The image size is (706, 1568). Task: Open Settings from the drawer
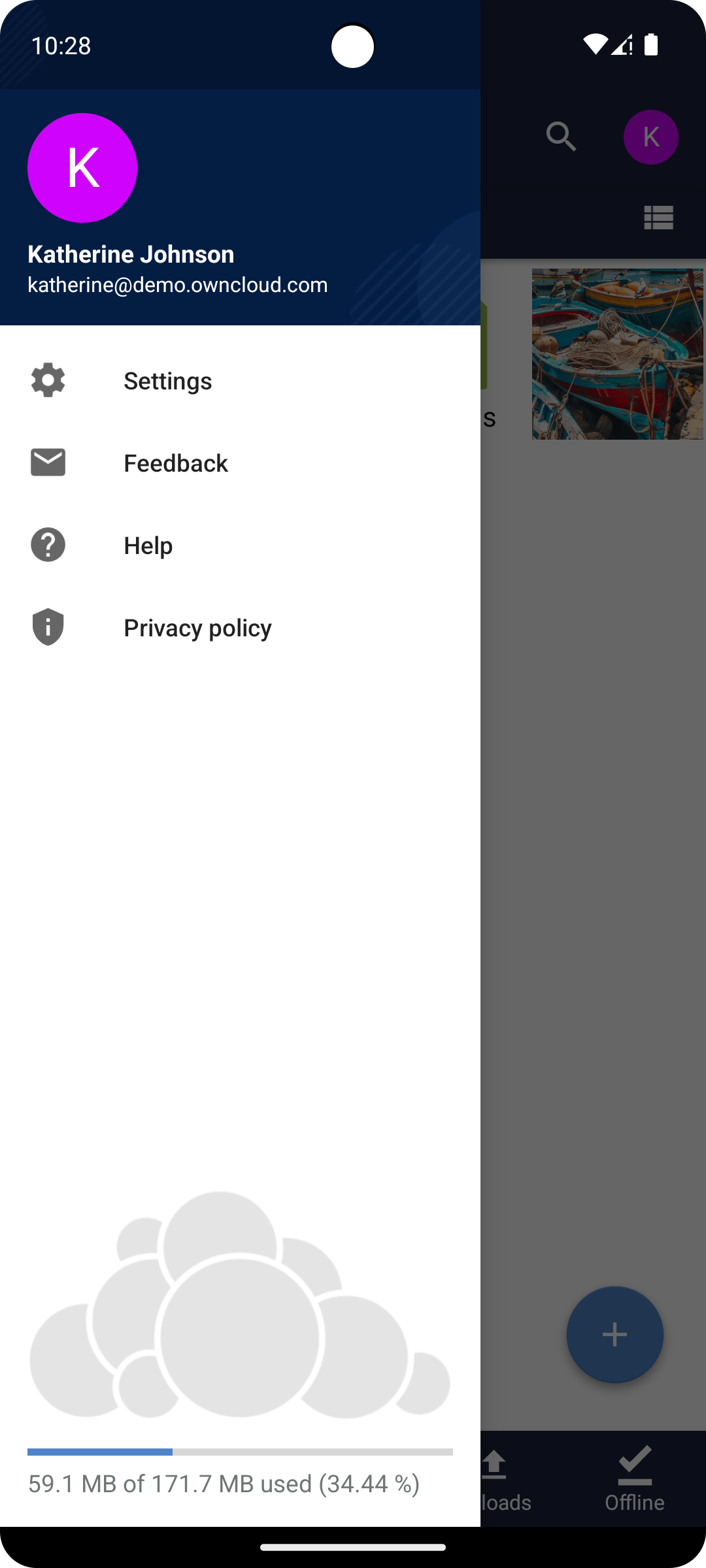point(167,381)
